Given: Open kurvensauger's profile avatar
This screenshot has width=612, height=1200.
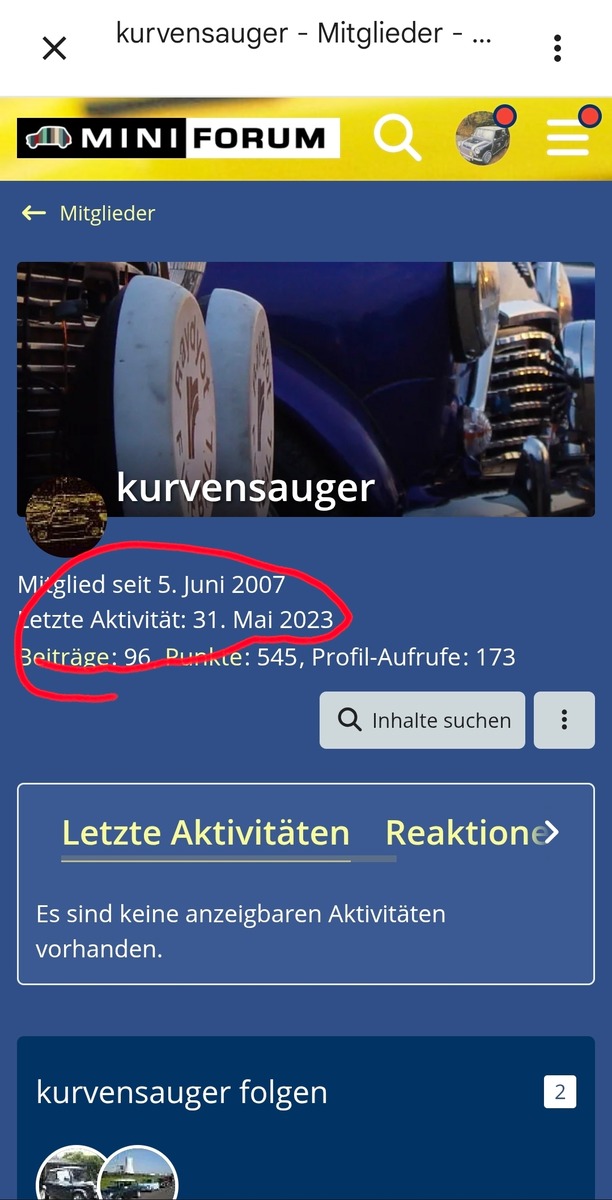Looking at the screenshot, I should coord(66,514).
